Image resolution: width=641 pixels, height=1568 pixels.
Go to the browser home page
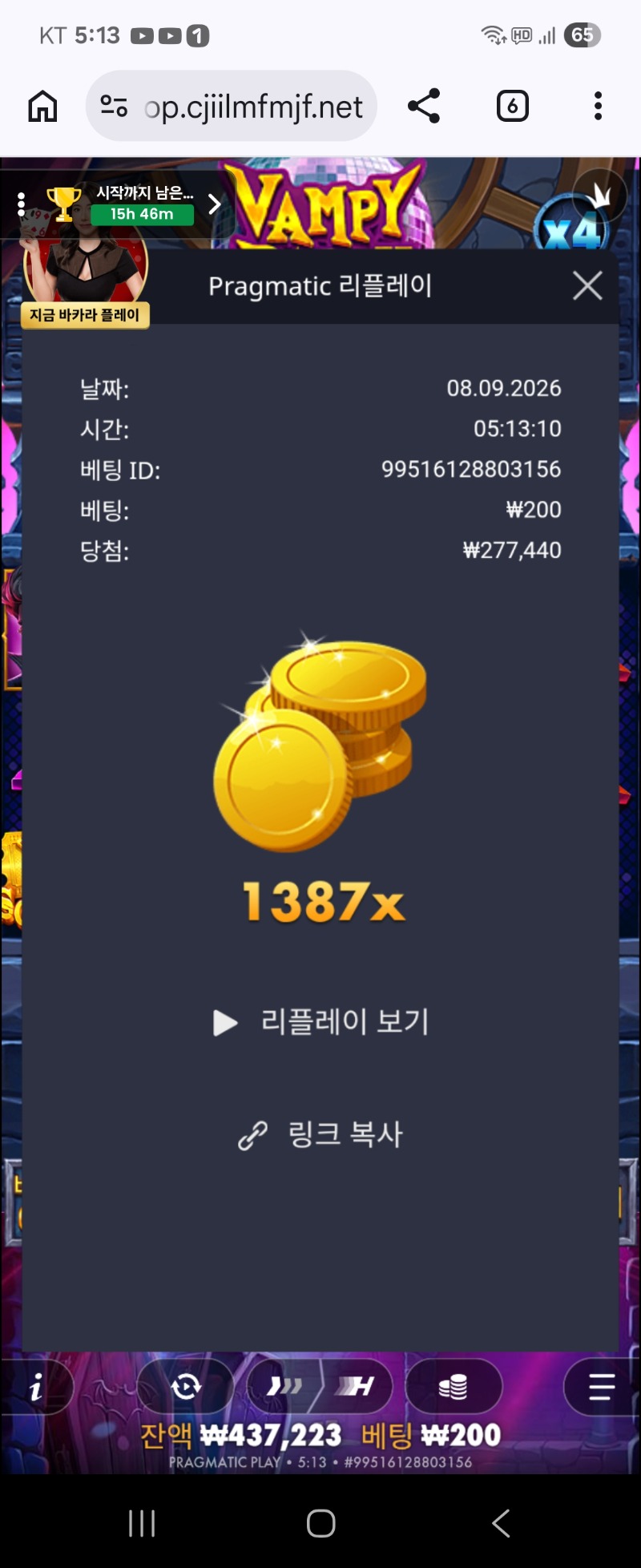pos(42,106)
